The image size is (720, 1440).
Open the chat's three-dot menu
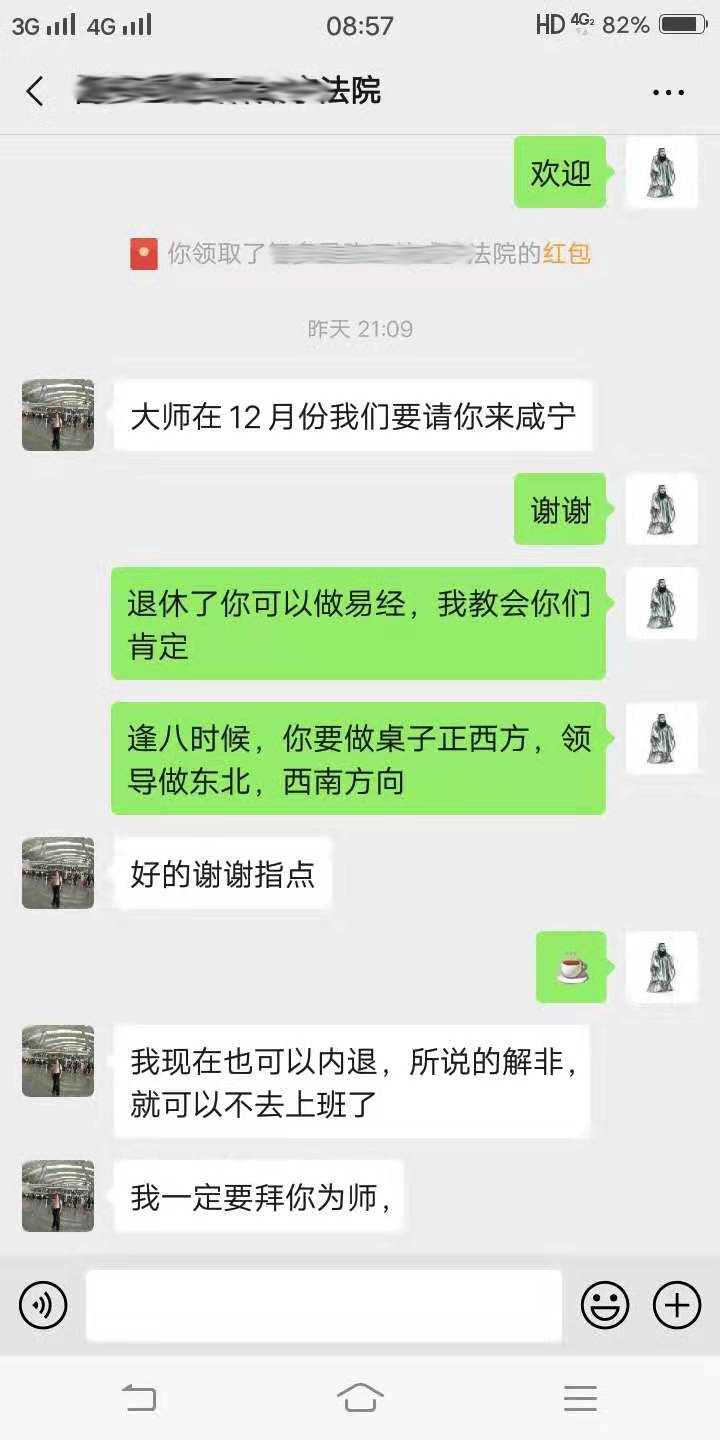coord(668,92)
